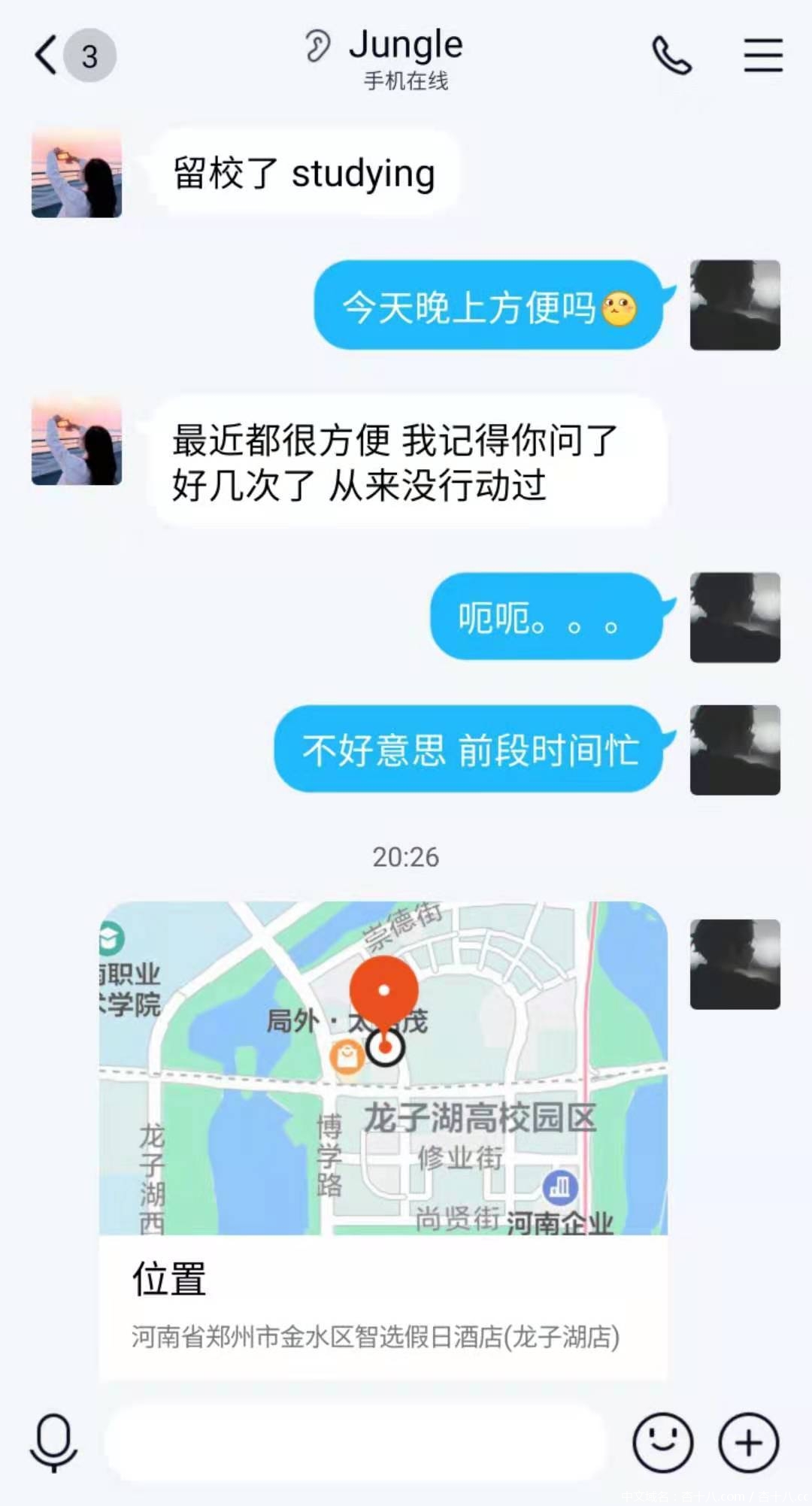Viewport: 812px width, 1506px height.
Task: Tap the voice input microphone
Action: (x=53, y=1441)
